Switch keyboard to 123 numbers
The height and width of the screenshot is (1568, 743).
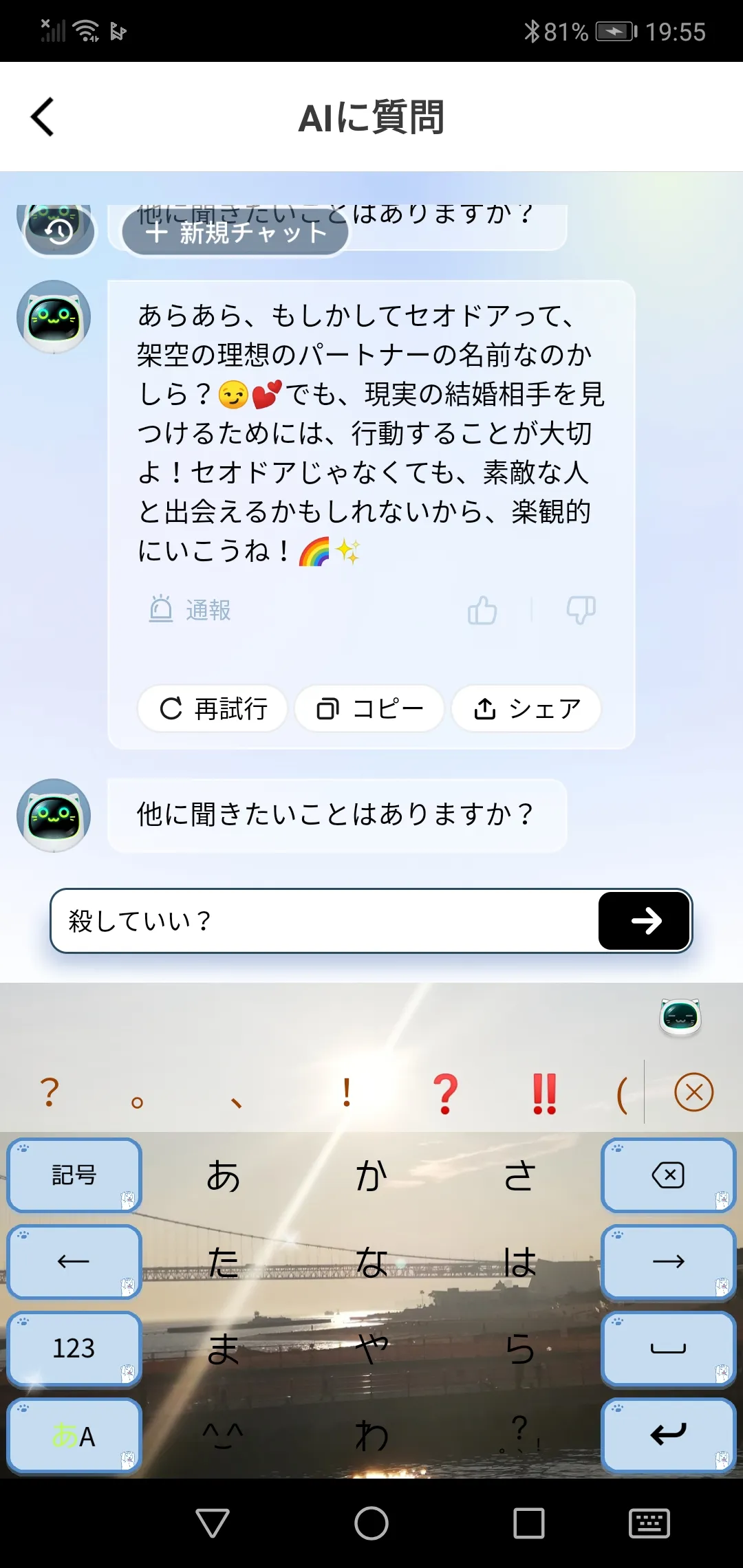pyautogui.click(x=74, y=1348)
